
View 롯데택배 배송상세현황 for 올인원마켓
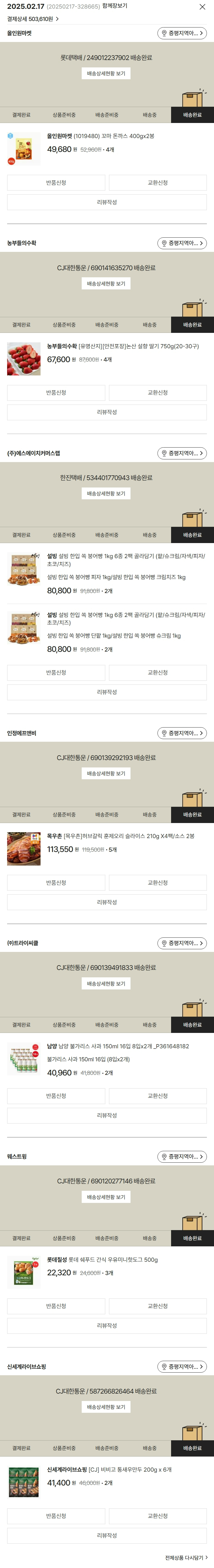(106, 73)
